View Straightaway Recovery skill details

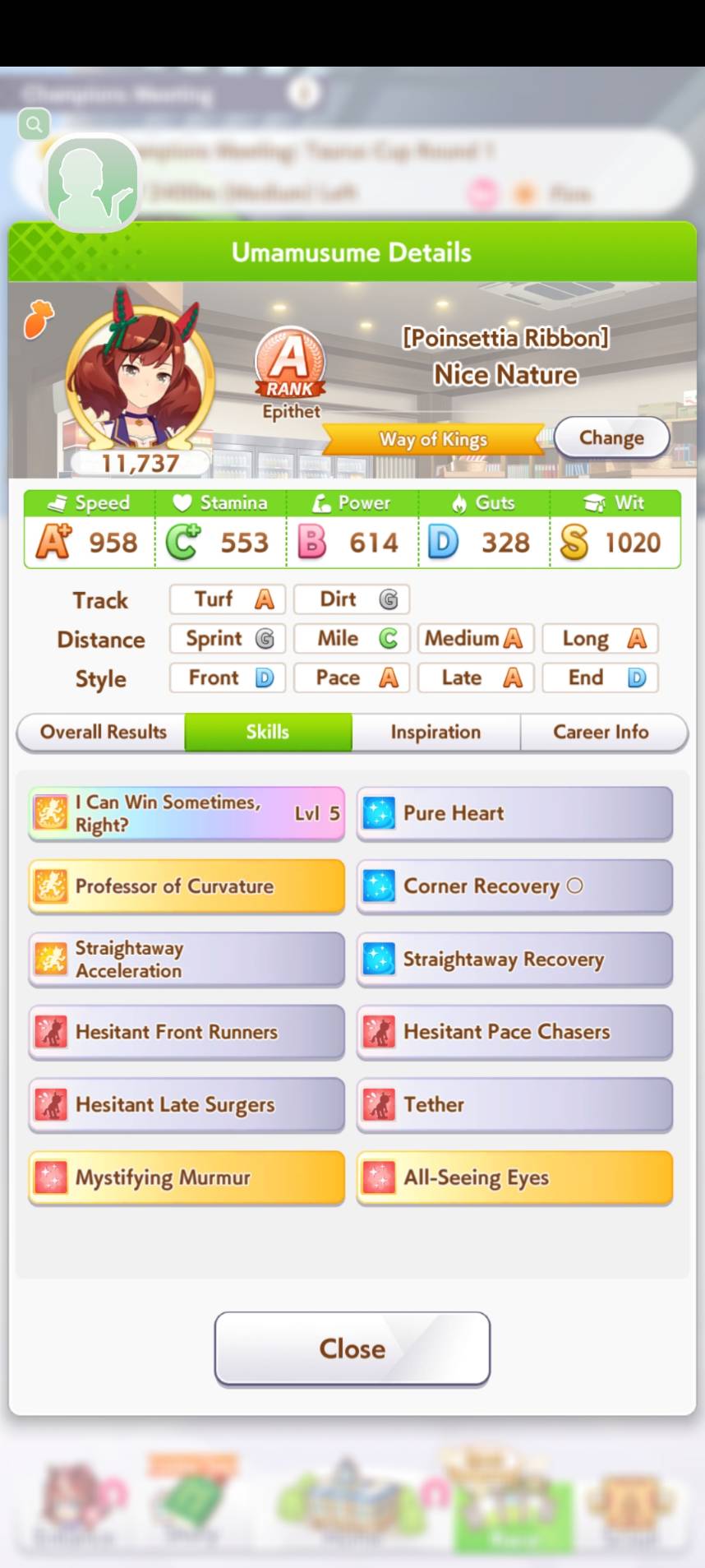514,959
